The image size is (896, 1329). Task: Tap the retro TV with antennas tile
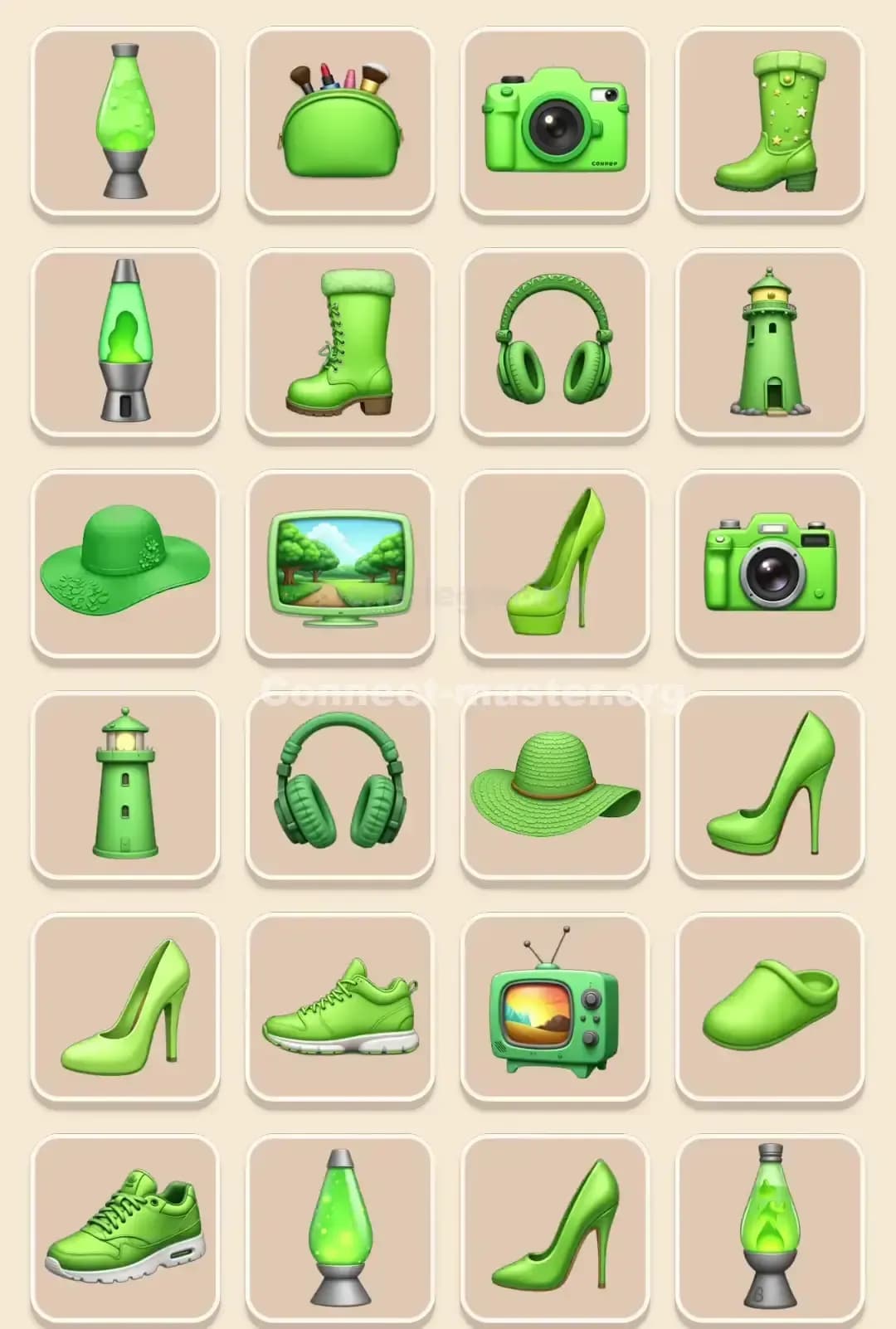click(x=554, y=1007)
